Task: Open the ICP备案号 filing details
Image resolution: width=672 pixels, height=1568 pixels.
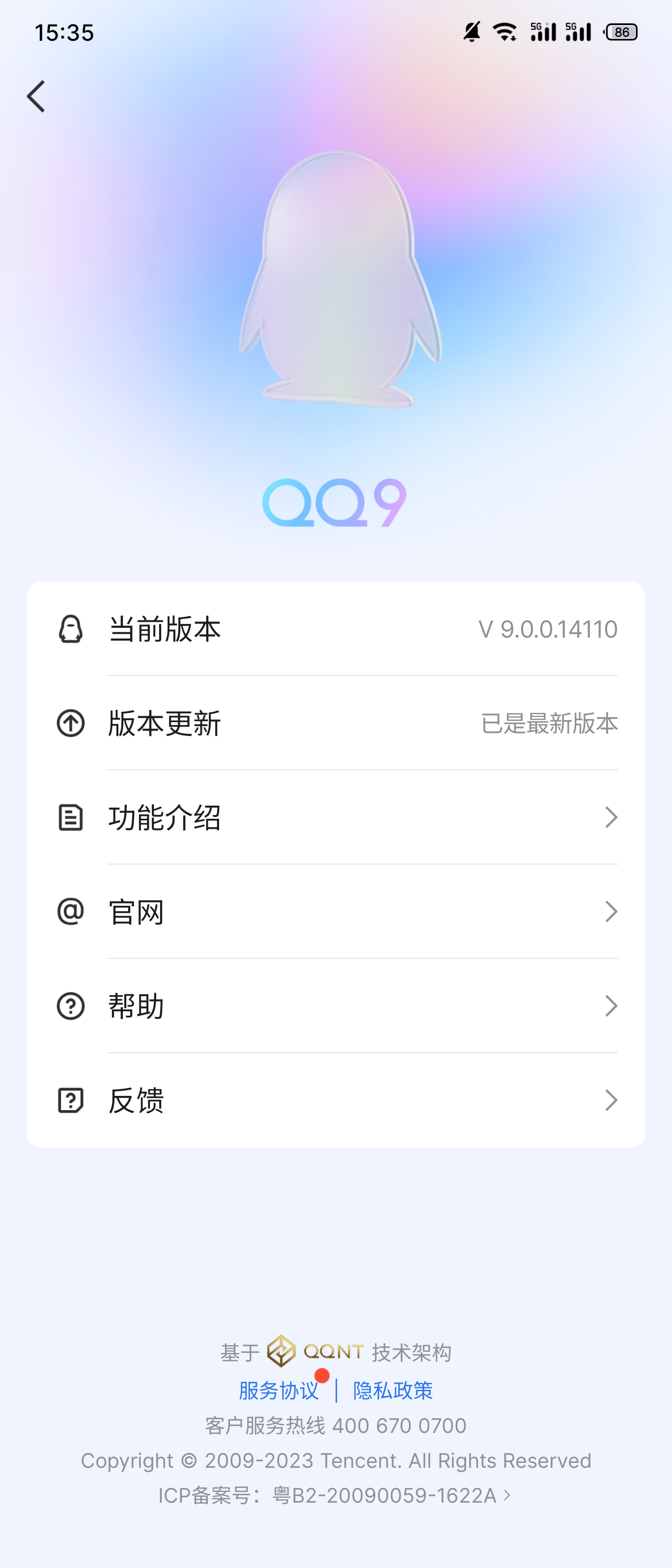Action: (335, 1496)
